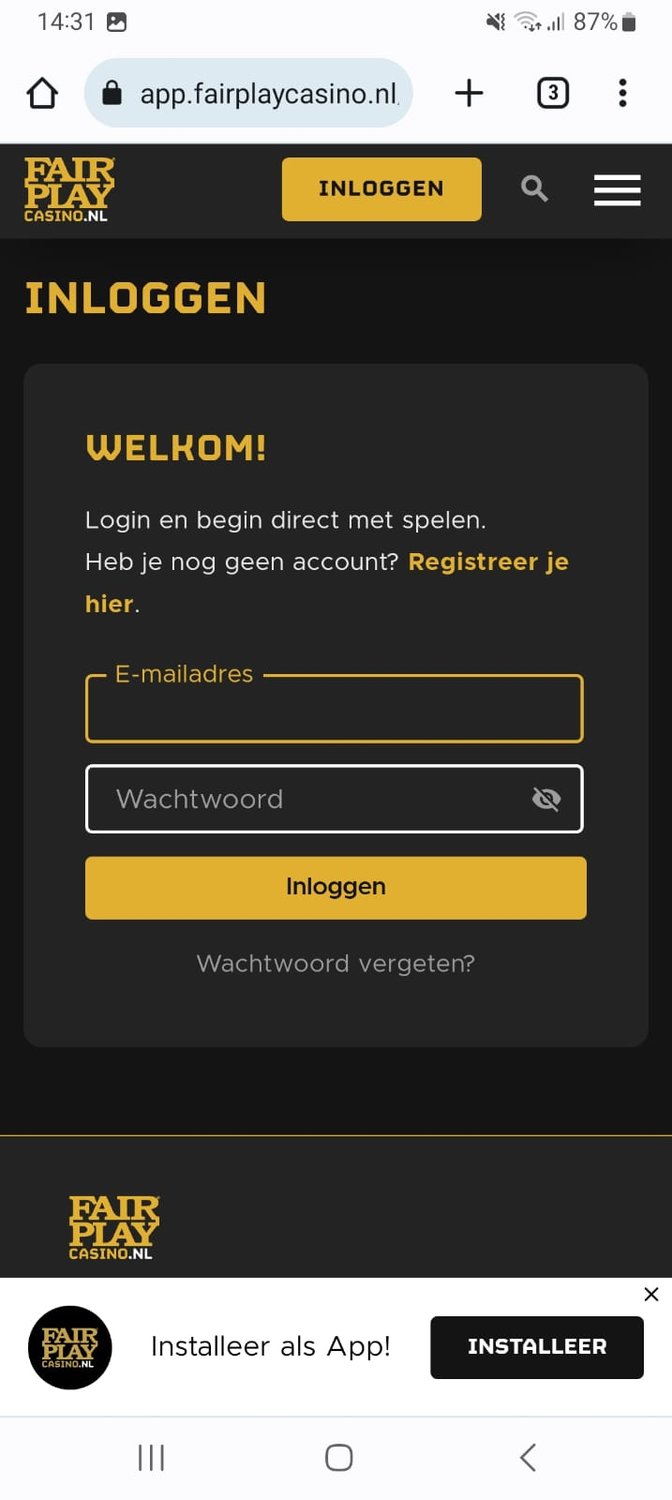Dismiss the Installeer als App banner

pyautogui.click(x=651, y=1294)
